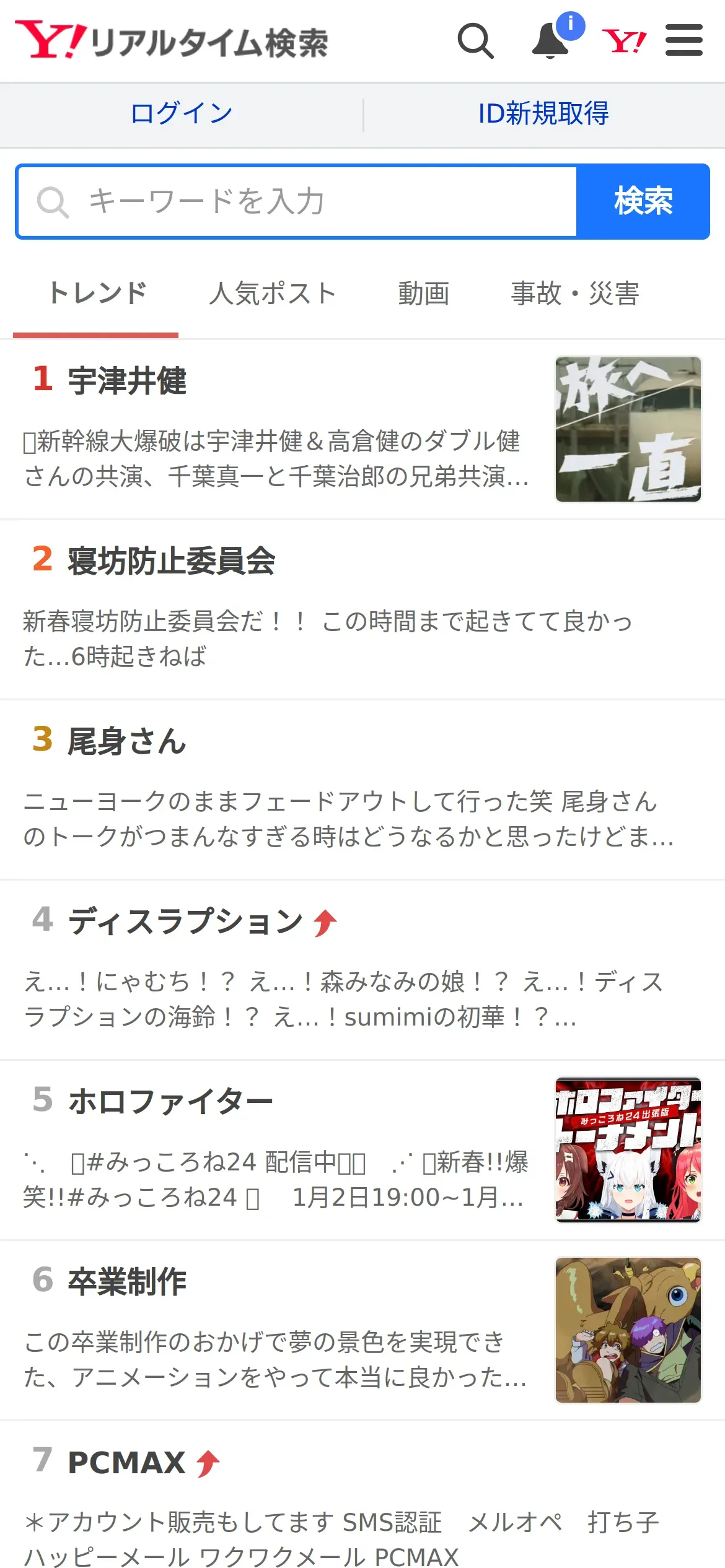Image resolution: width=725 pixels, height=1568 pixels.
Task: Switch to the 動画 tab
Action: point(423,294)
